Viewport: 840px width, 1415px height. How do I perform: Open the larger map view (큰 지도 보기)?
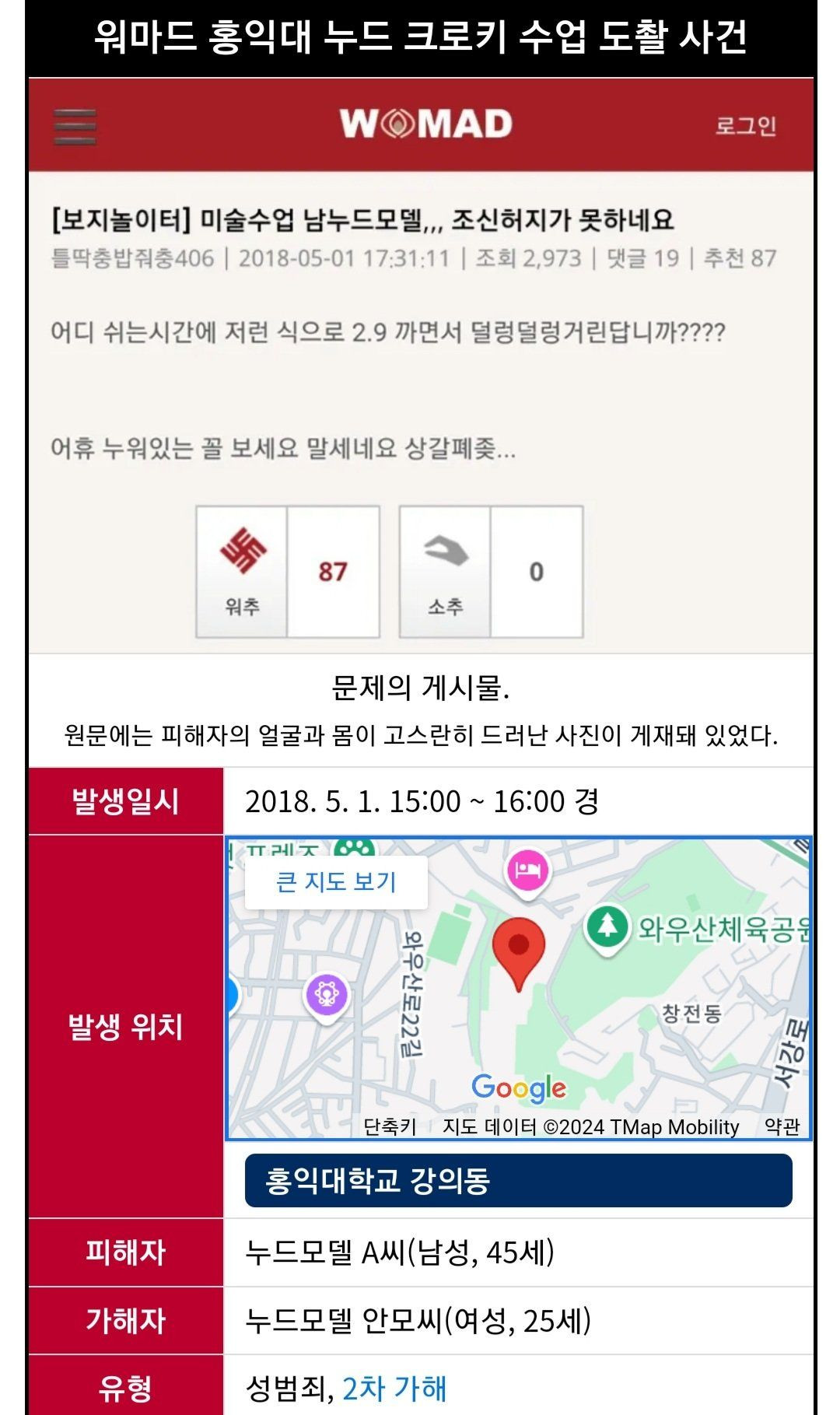(336, 882)
